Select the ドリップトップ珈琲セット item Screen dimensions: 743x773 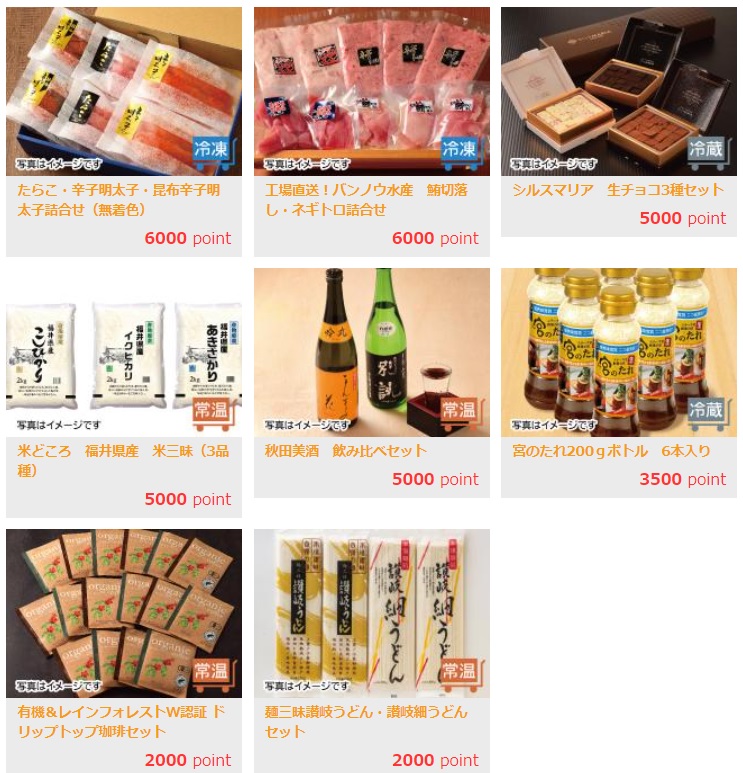pos(123,614)
